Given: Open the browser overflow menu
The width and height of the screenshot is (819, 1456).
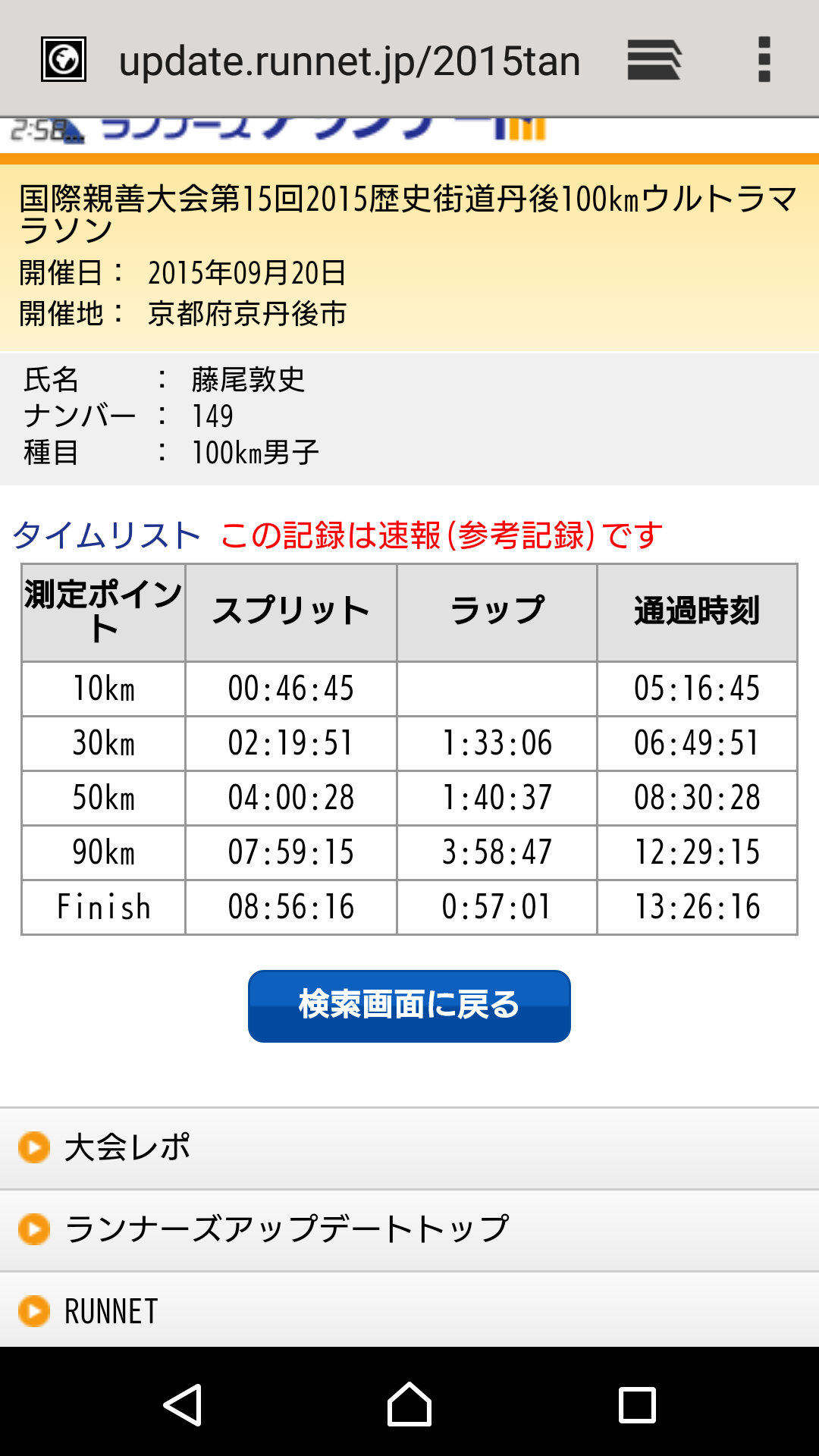Looking at the screenshot, I should pos(764,59).
